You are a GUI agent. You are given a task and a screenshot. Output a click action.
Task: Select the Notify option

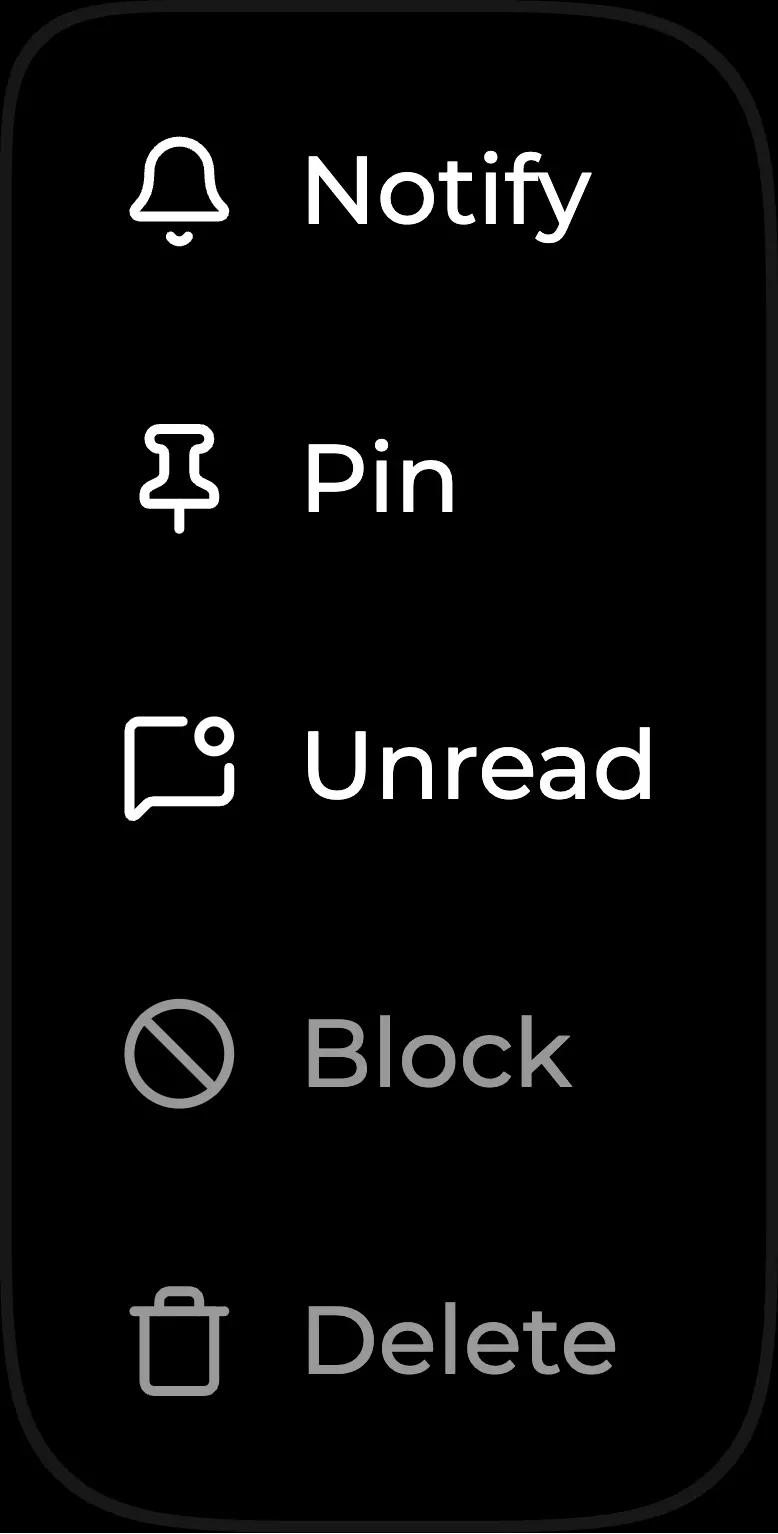[x=360, y=192]
